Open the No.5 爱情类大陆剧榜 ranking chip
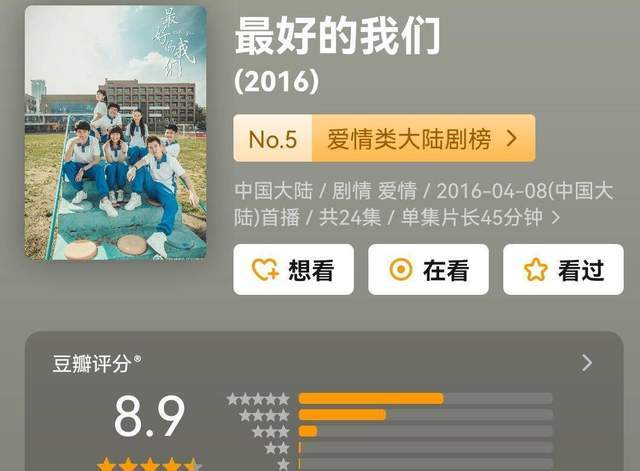The image size is (640, 471). 384,139
